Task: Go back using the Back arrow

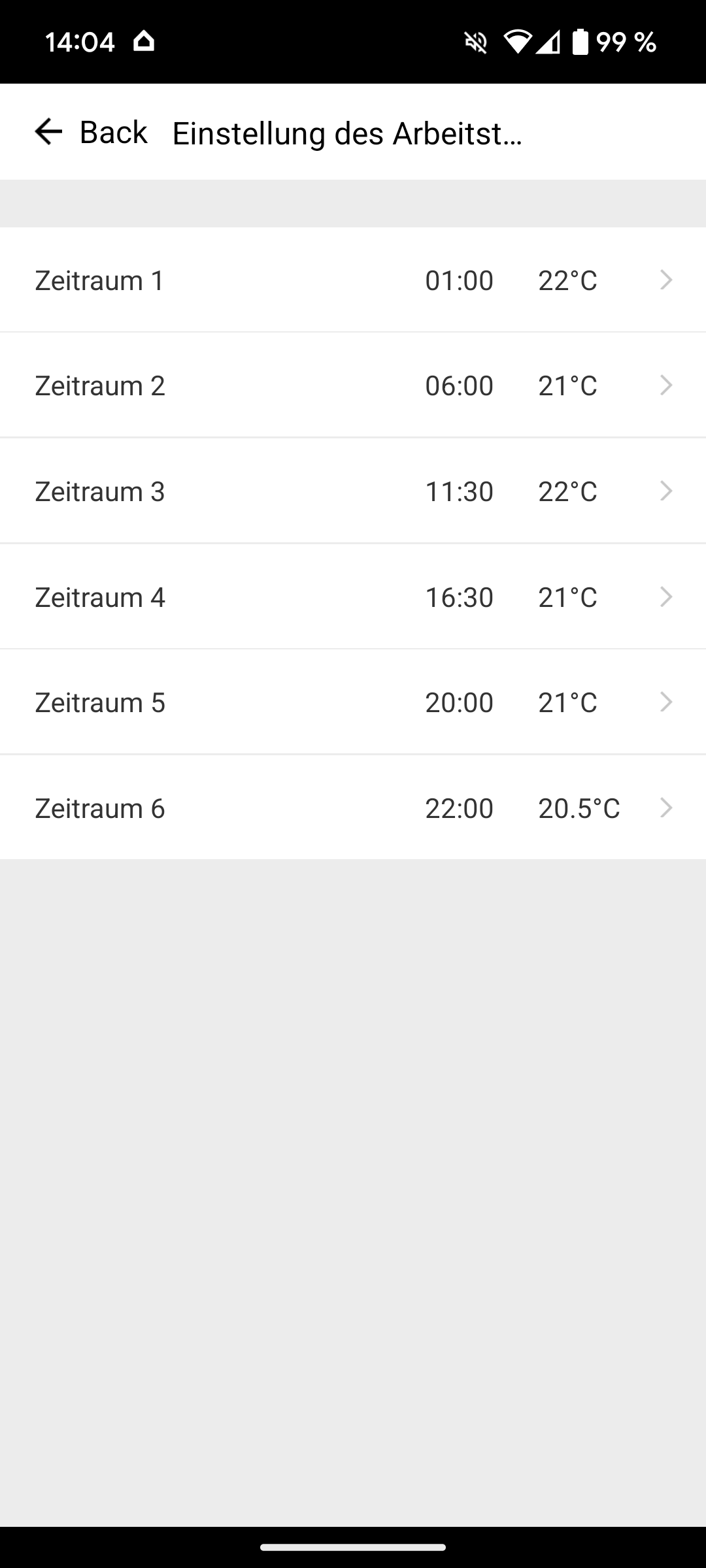Action: pyautogui.click(x=49, y=132)
